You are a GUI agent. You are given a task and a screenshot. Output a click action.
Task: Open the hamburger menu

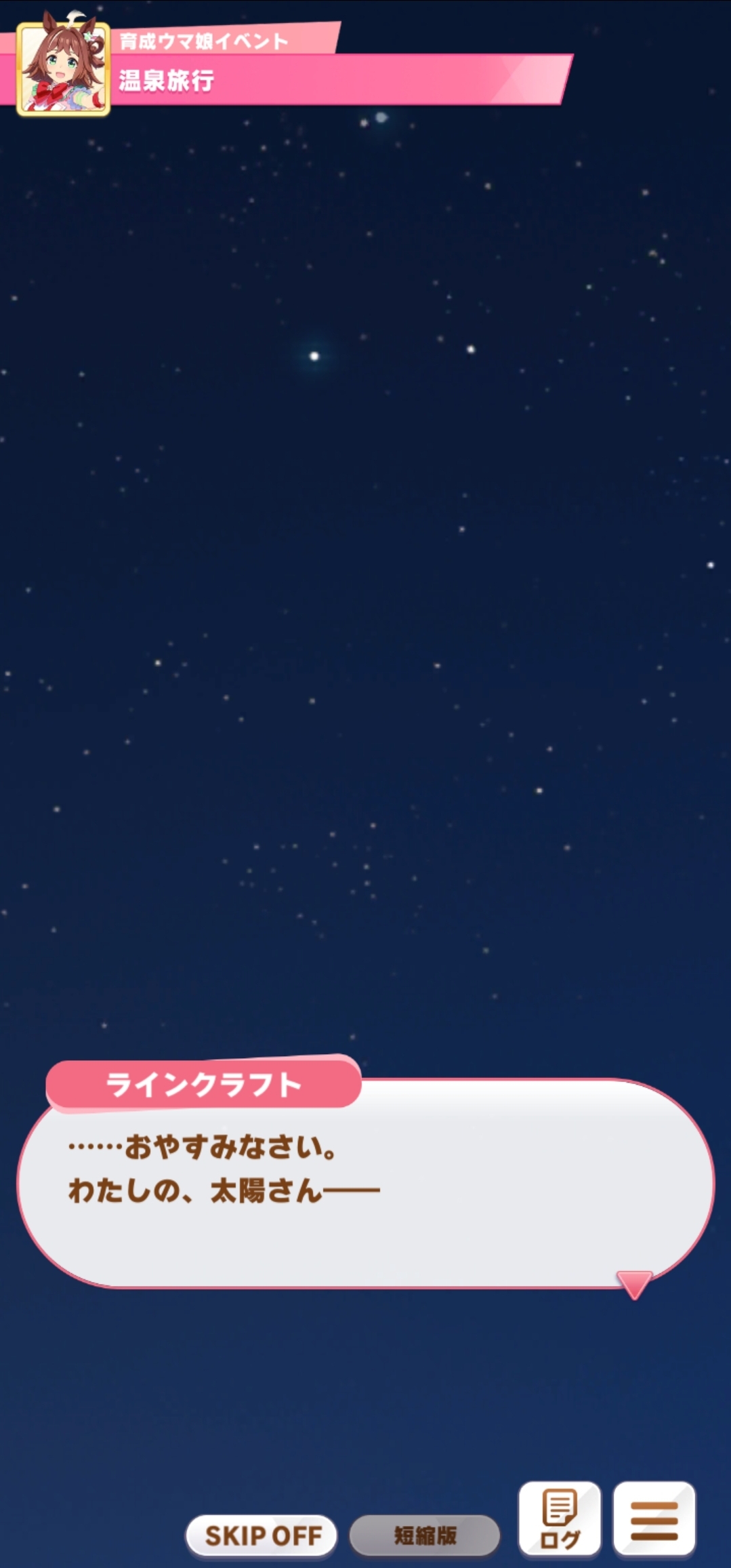pos(654,1519)
